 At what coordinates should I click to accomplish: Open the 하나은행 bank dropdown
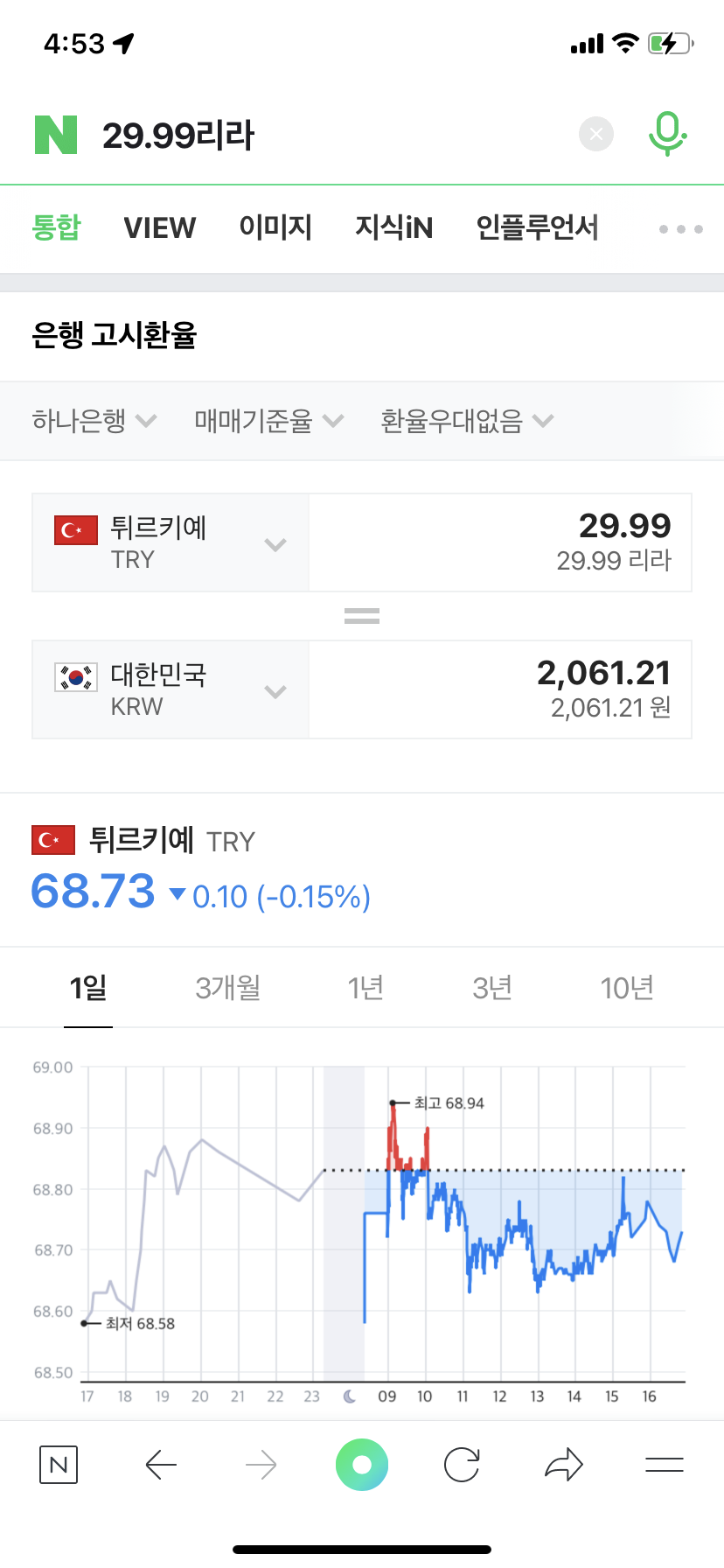click(94, 421)
